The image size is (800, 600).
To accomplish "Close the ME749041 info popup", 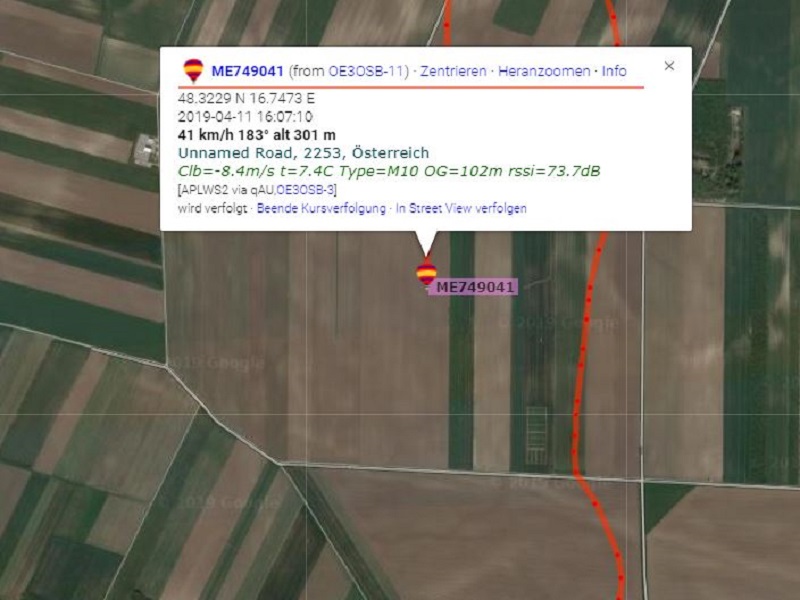I will [x=669, y=66].
